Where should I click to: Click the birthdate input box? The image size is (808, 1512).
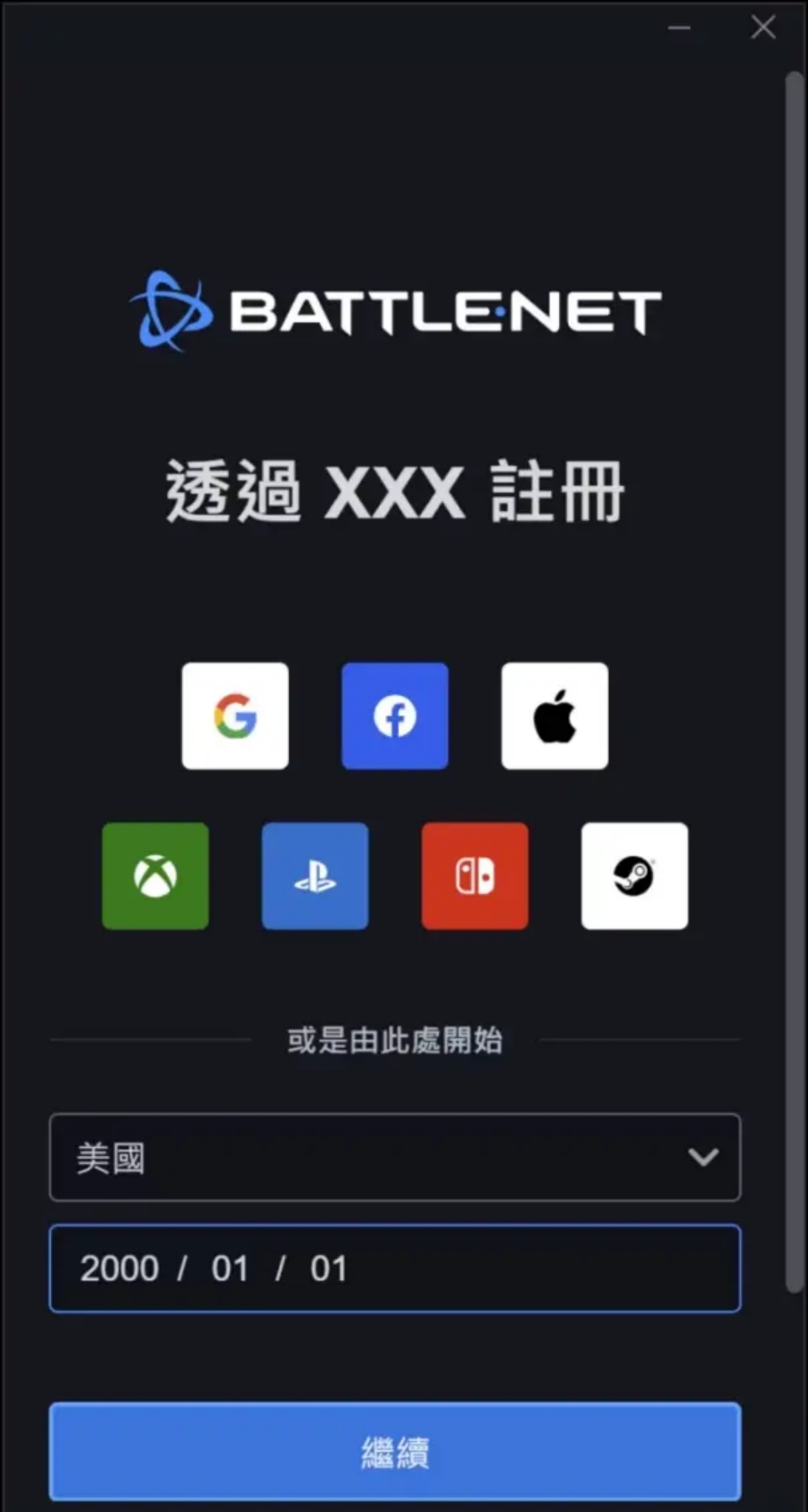coord(394,1268)
